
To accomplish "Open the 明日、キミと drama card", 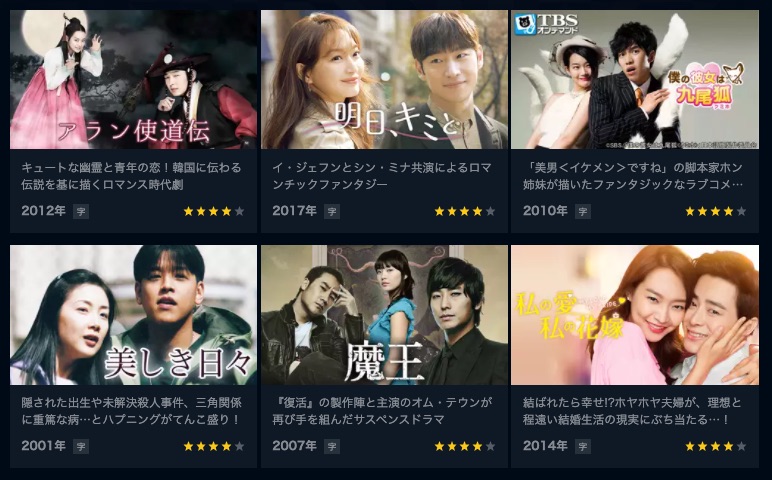I will pos(384,80).
